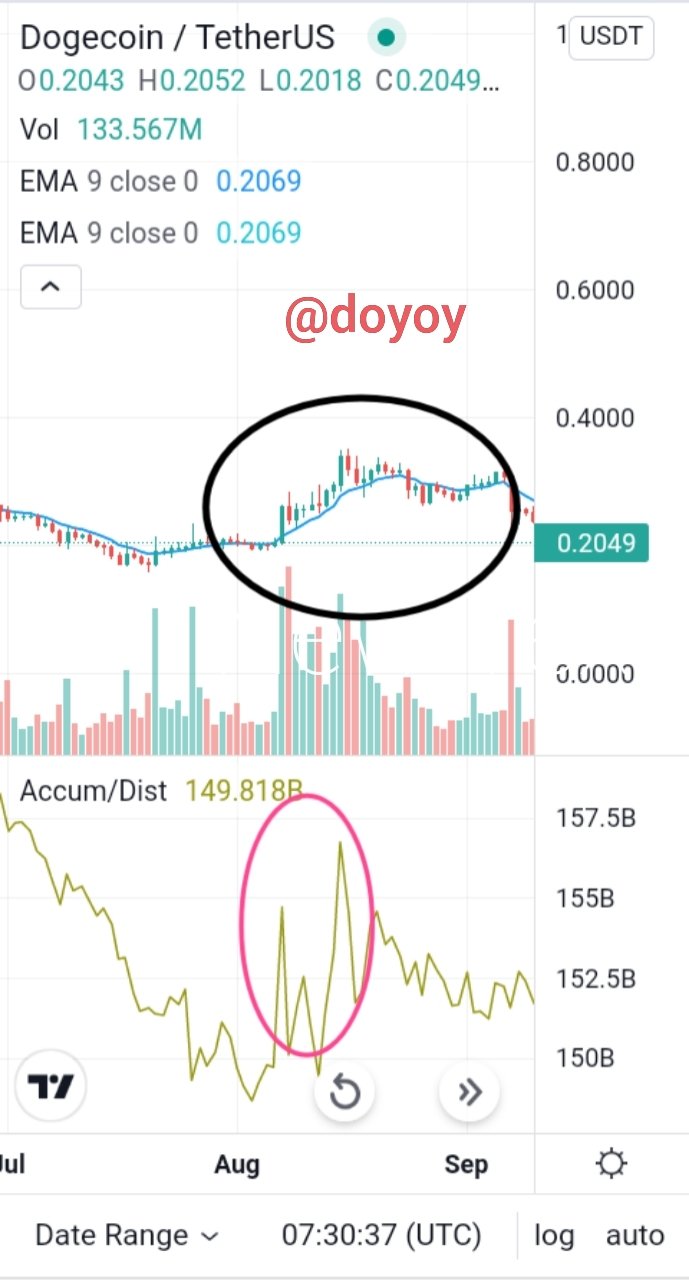Open the Date Range dropdown
The height and width of the screenshot is (1280, 689).
click(x=127, y=1236)
